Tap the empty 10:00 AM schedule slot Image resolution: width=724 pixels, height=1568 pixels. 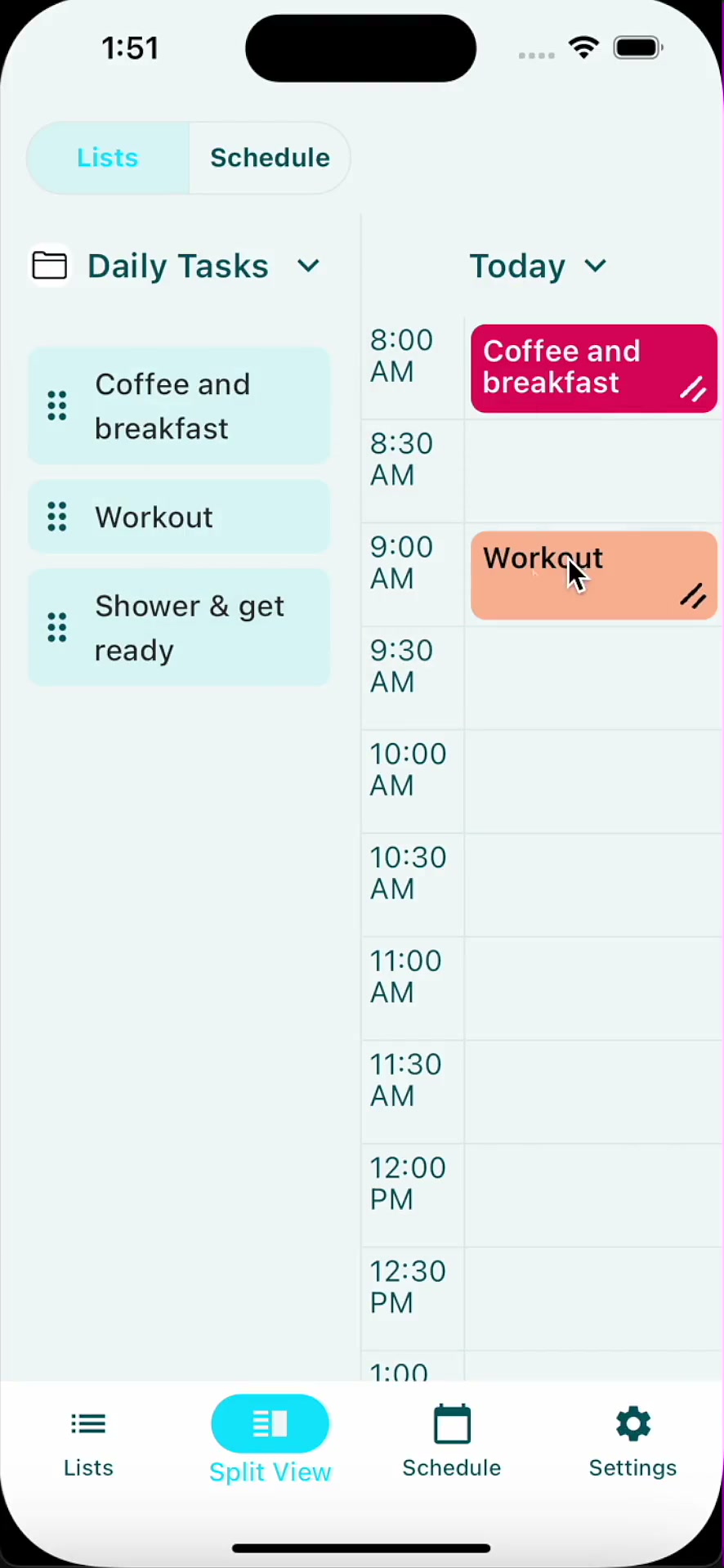tap(592, 782)
